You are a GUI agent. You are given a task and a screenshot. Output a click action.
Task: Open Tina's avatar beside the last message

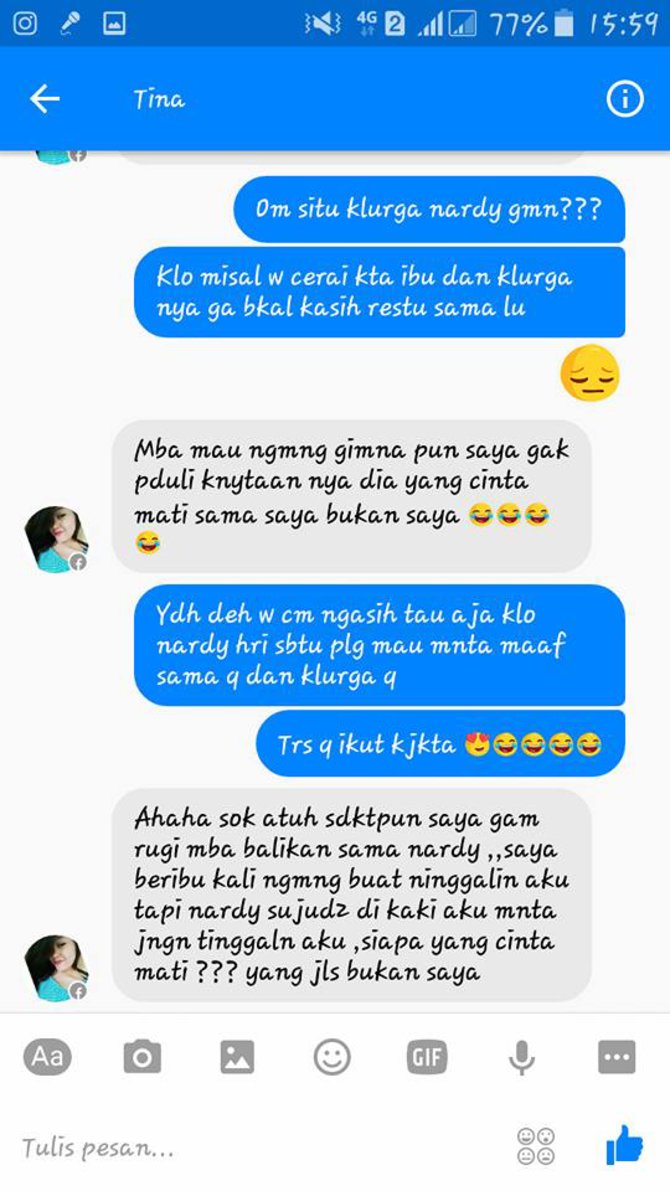56,966
